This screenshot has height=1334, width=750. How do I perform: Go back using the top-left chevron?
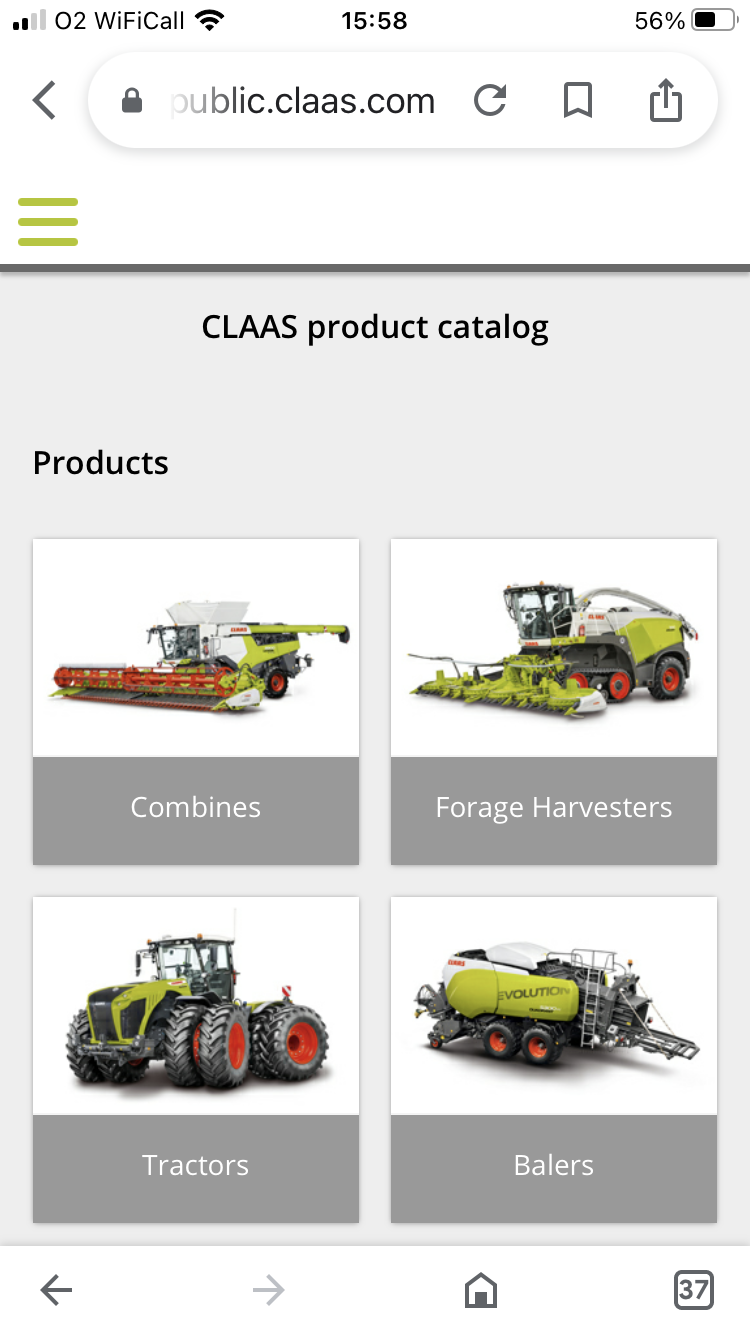pyautogui.click(x=43, y=100)
